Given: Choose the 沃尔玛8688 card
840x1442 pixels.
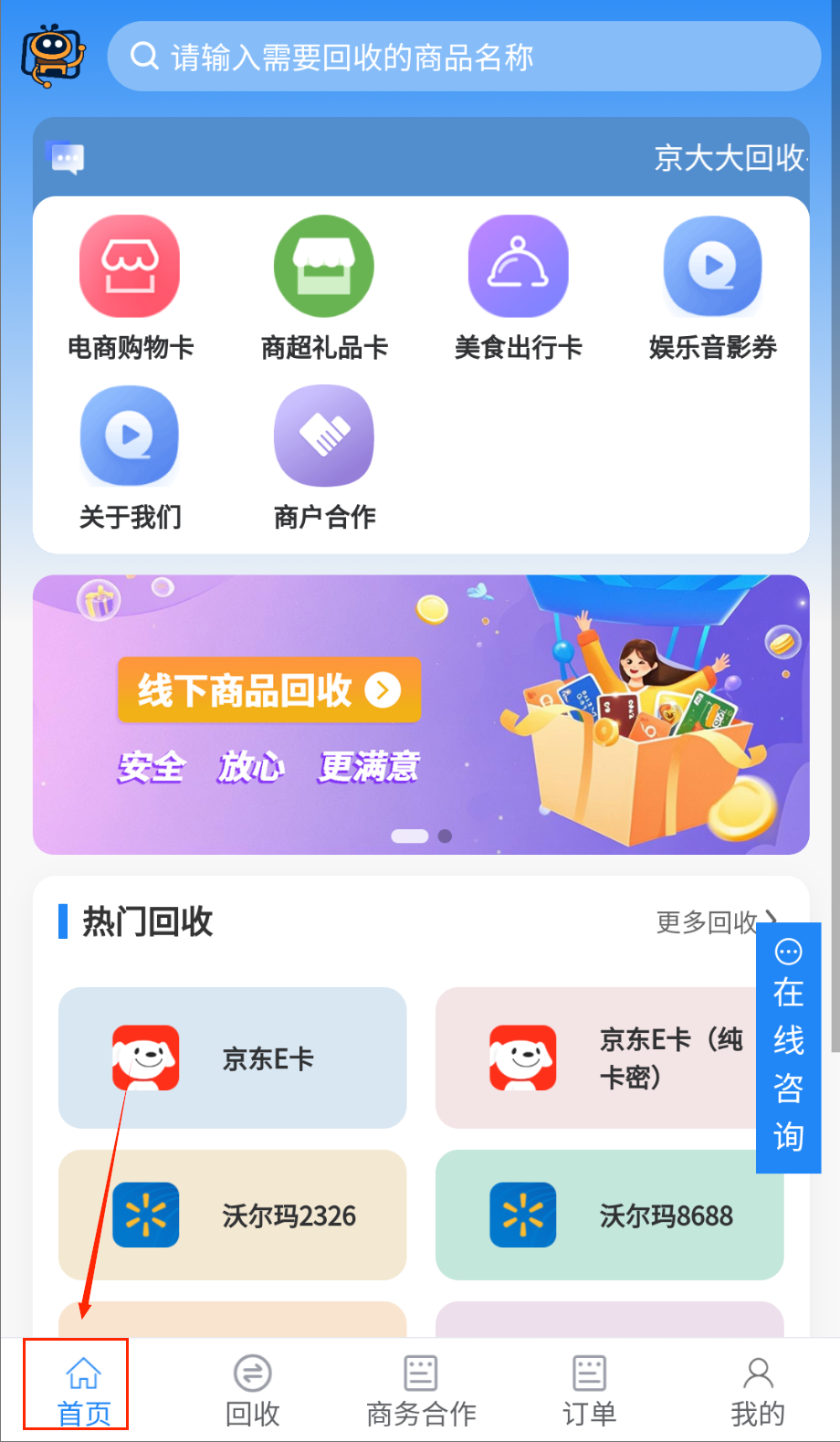Looking at the screenshot, I should point(609,1215).
